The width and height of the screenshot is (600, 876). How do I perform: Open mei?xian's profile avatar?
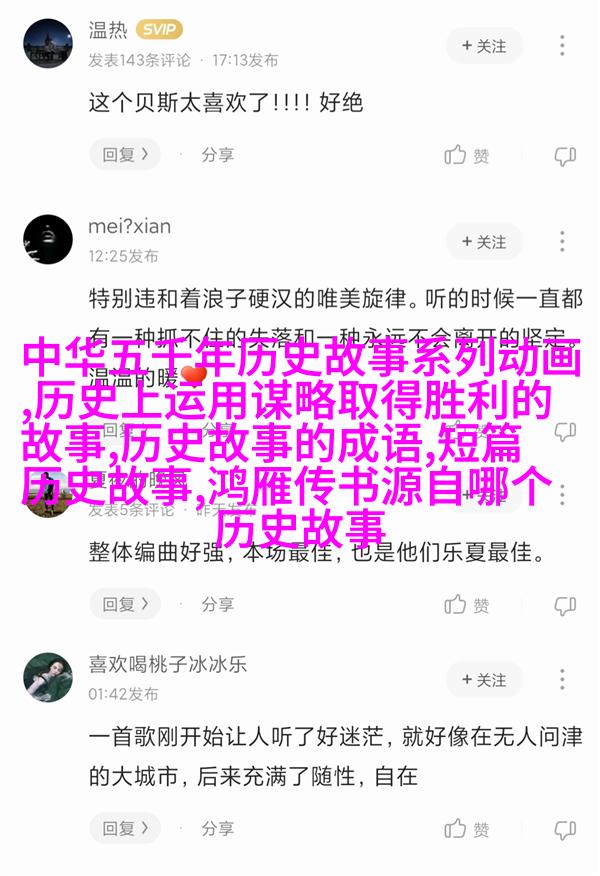click(x=47, y=241)
